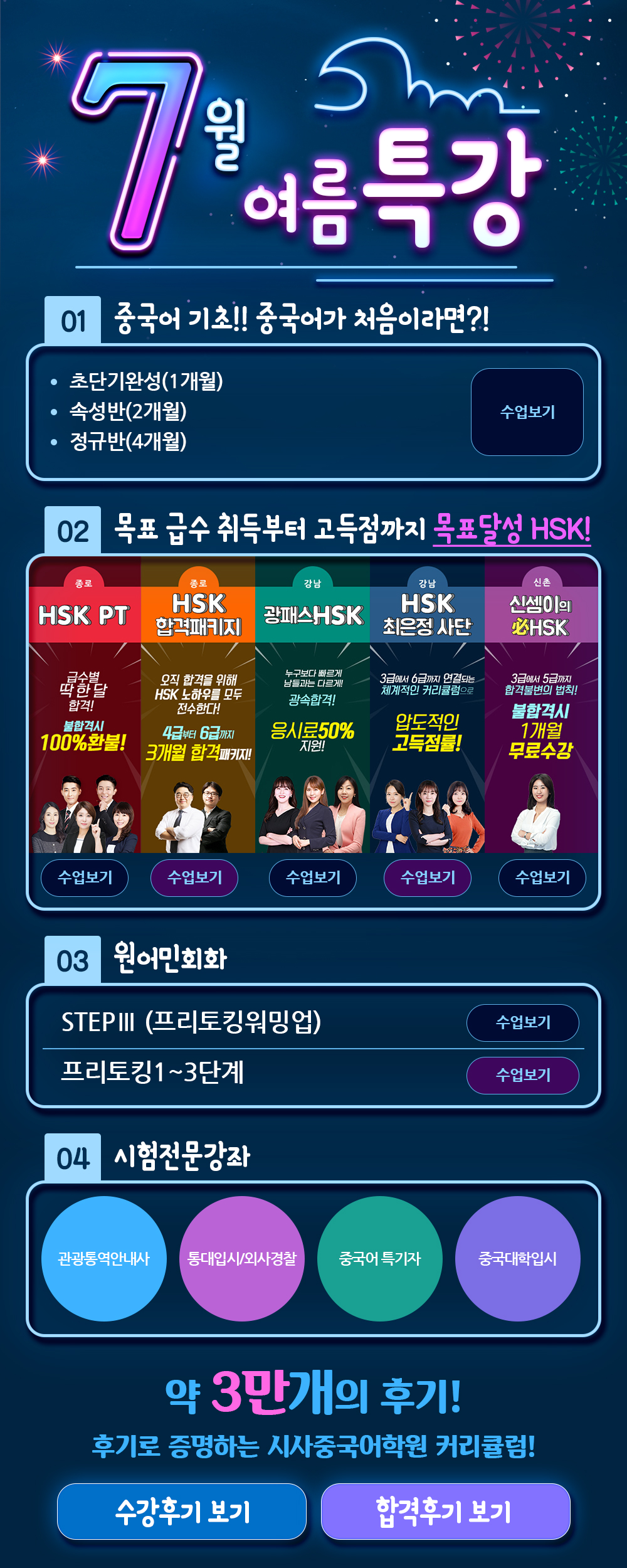The image size is (627, 1568).
Task: Tap 수강후기 보기 button
Action: click(182, 1512)
